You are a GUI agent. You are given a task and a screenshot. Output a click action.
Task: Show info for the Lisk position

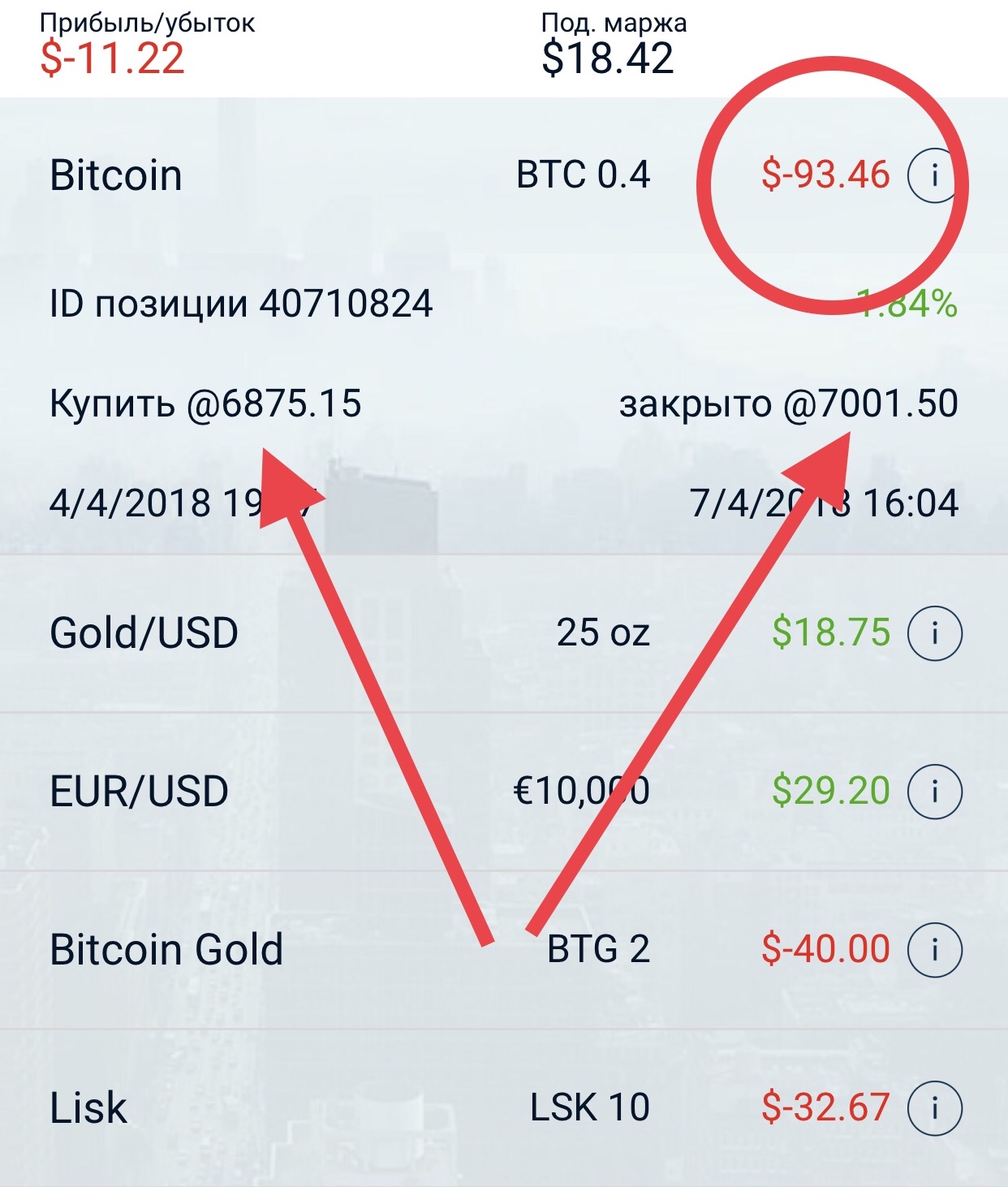pyautogui.click(x=934, y=1107)
